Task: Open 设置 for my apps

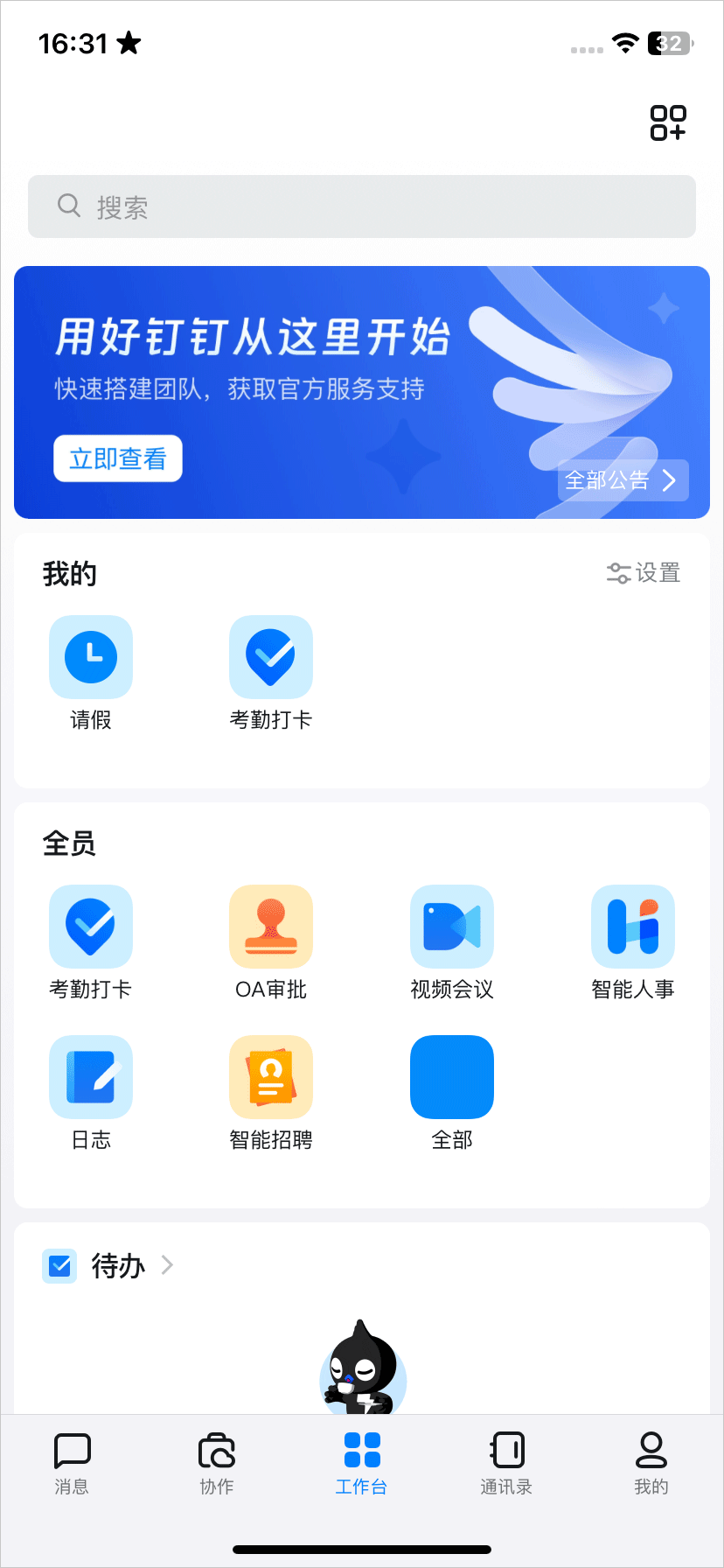Action: pos(644,573)
